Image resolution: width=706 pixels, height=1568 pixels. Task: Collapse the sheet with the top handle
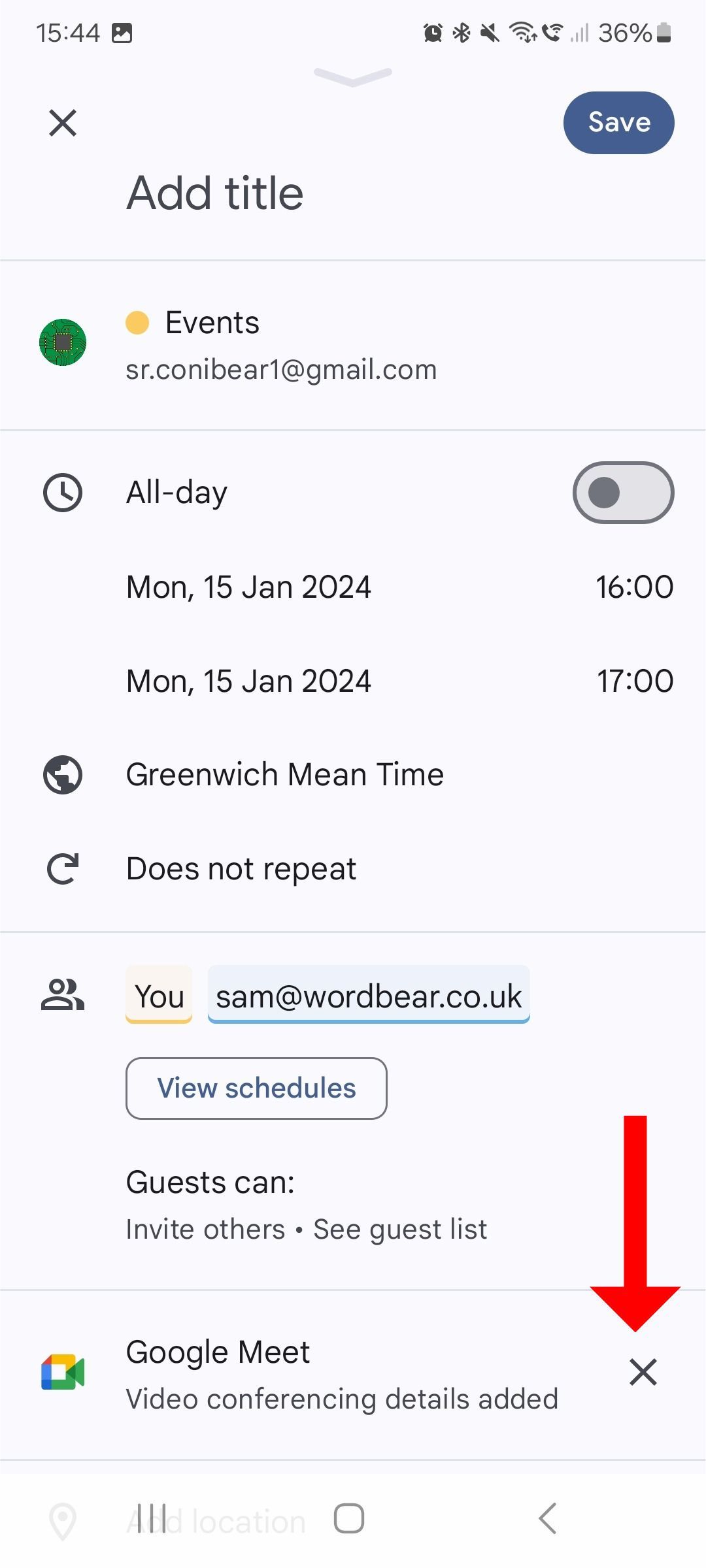(x=353, y=76)
